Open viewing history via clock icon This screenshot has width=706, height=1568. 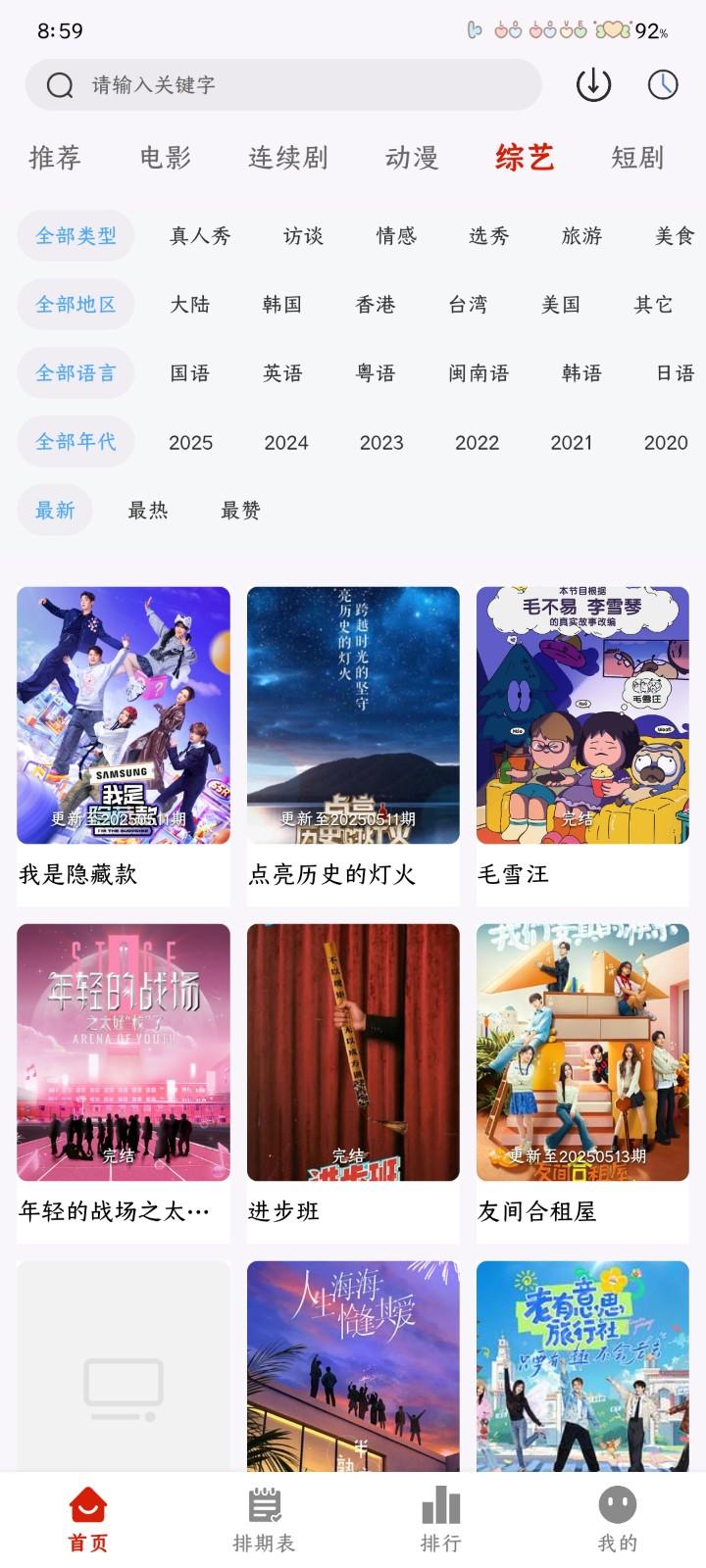[663, 85]
